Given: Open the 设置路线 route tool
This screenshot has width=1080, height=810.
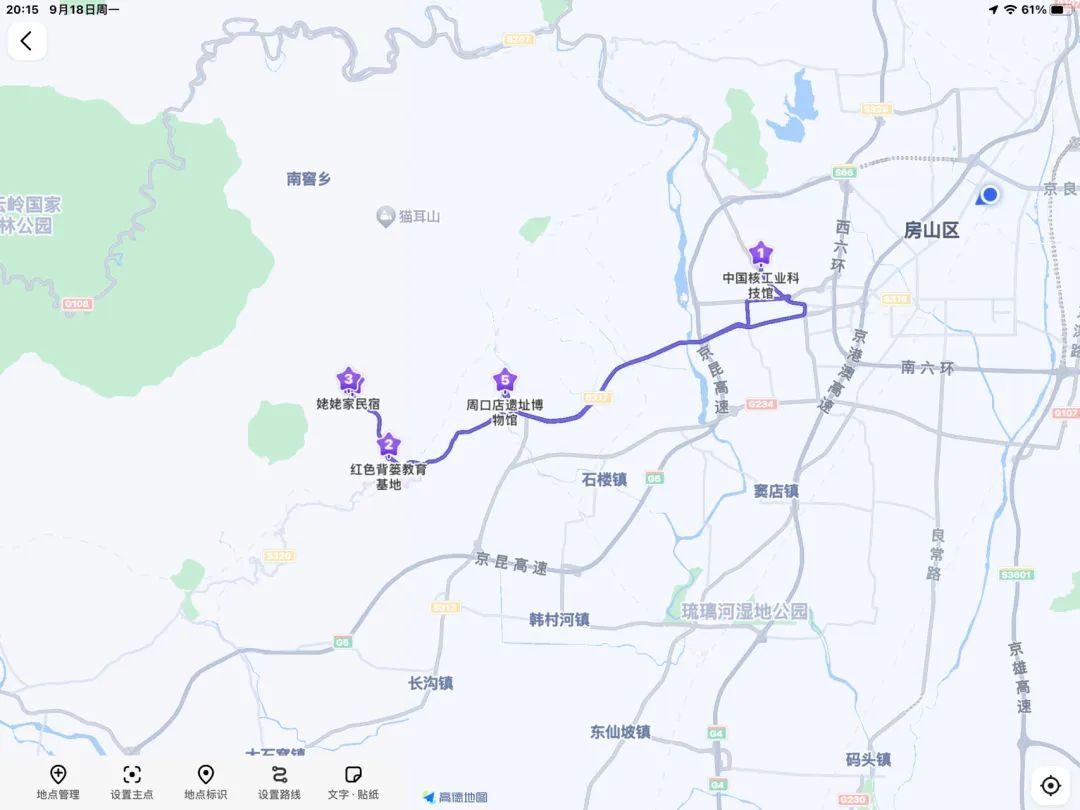Looking at the screenshot, I should [279, 782].
